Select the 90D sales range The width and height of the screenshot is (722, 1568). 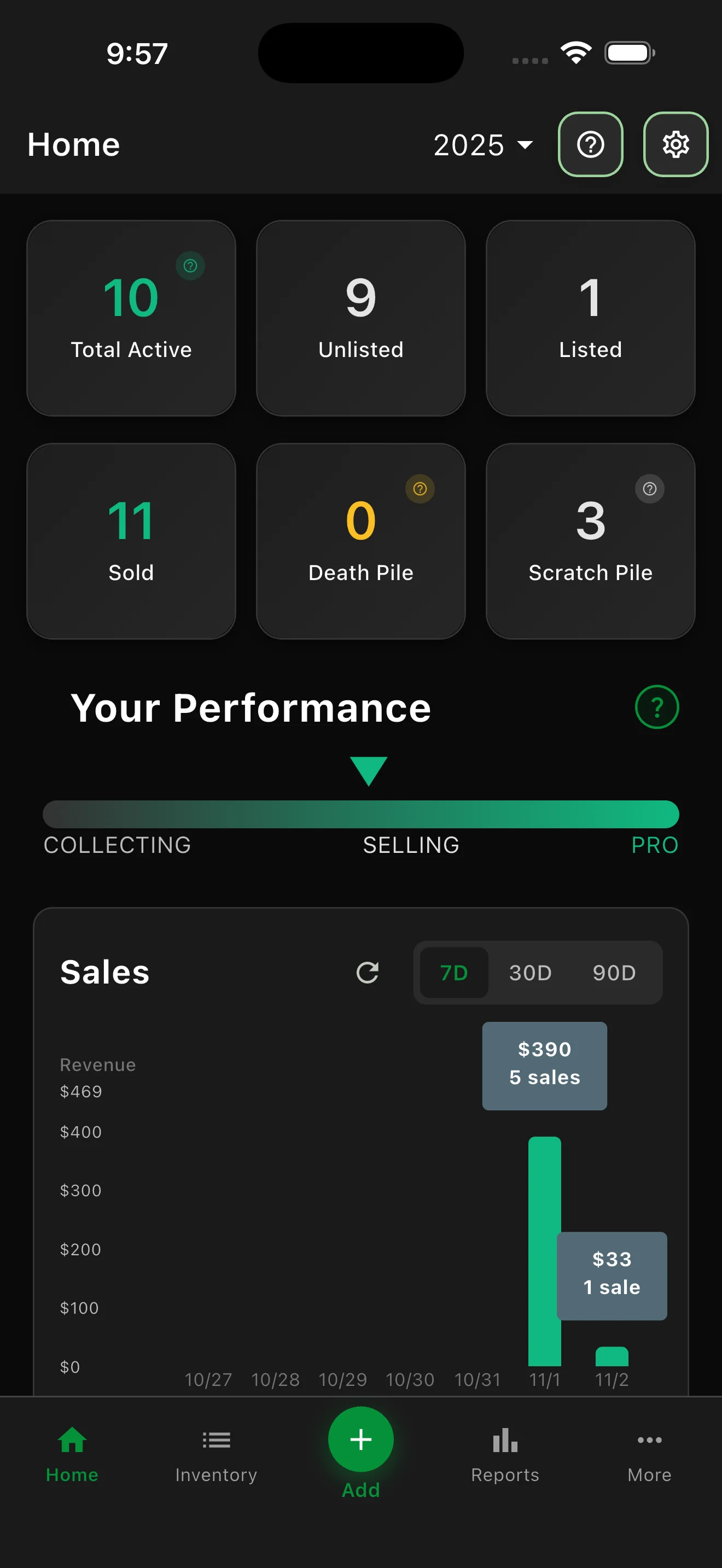click(x=614, y=972)
